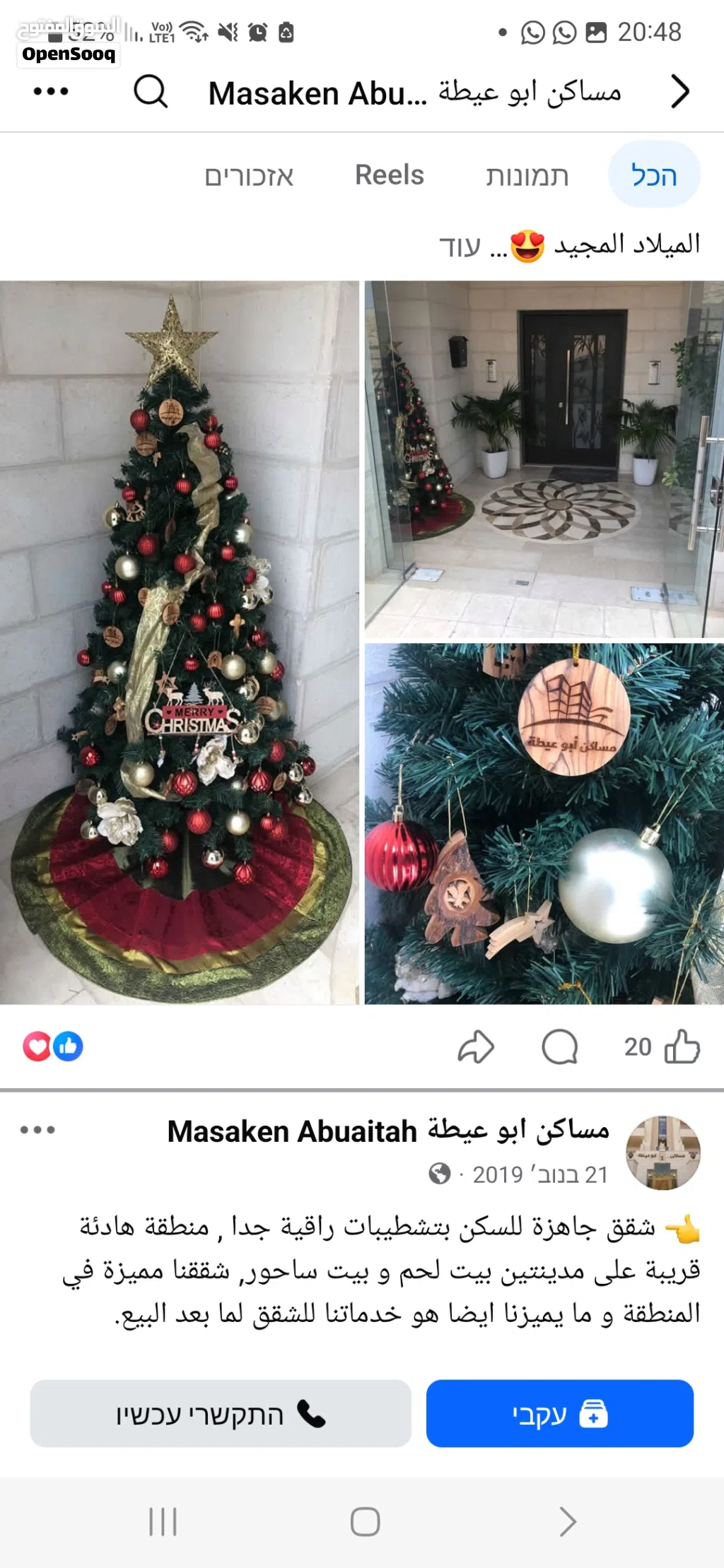Open the Reels tab

(x=389, y=175)
